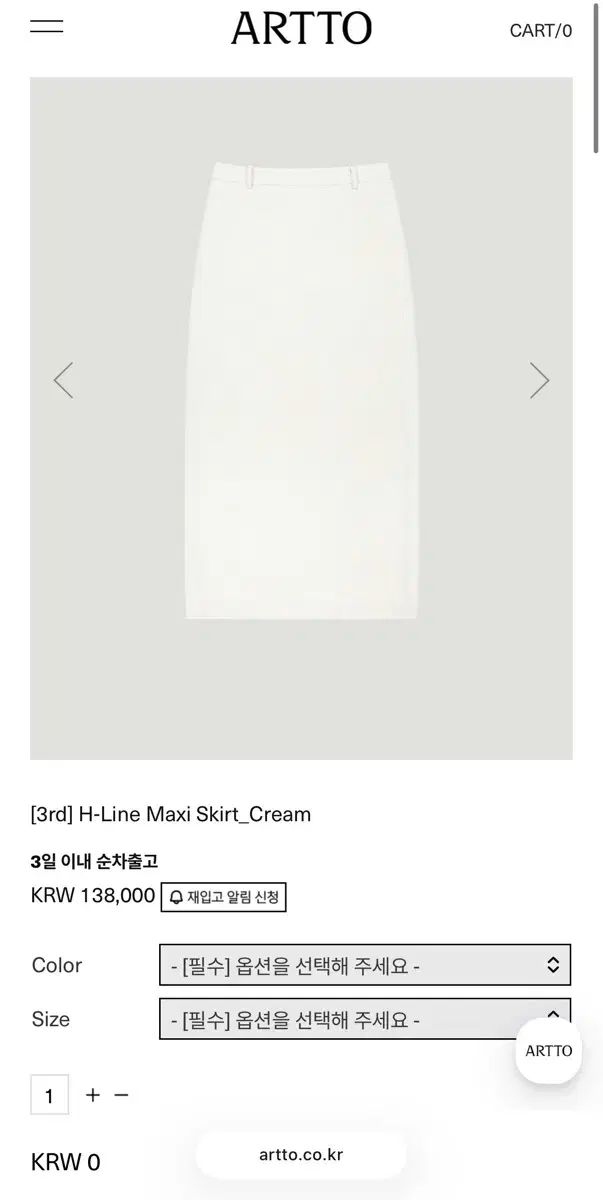Increase quantity with the plus button
The width and height of the screenshot is (603, 1200).
[x=93, y=1095]
